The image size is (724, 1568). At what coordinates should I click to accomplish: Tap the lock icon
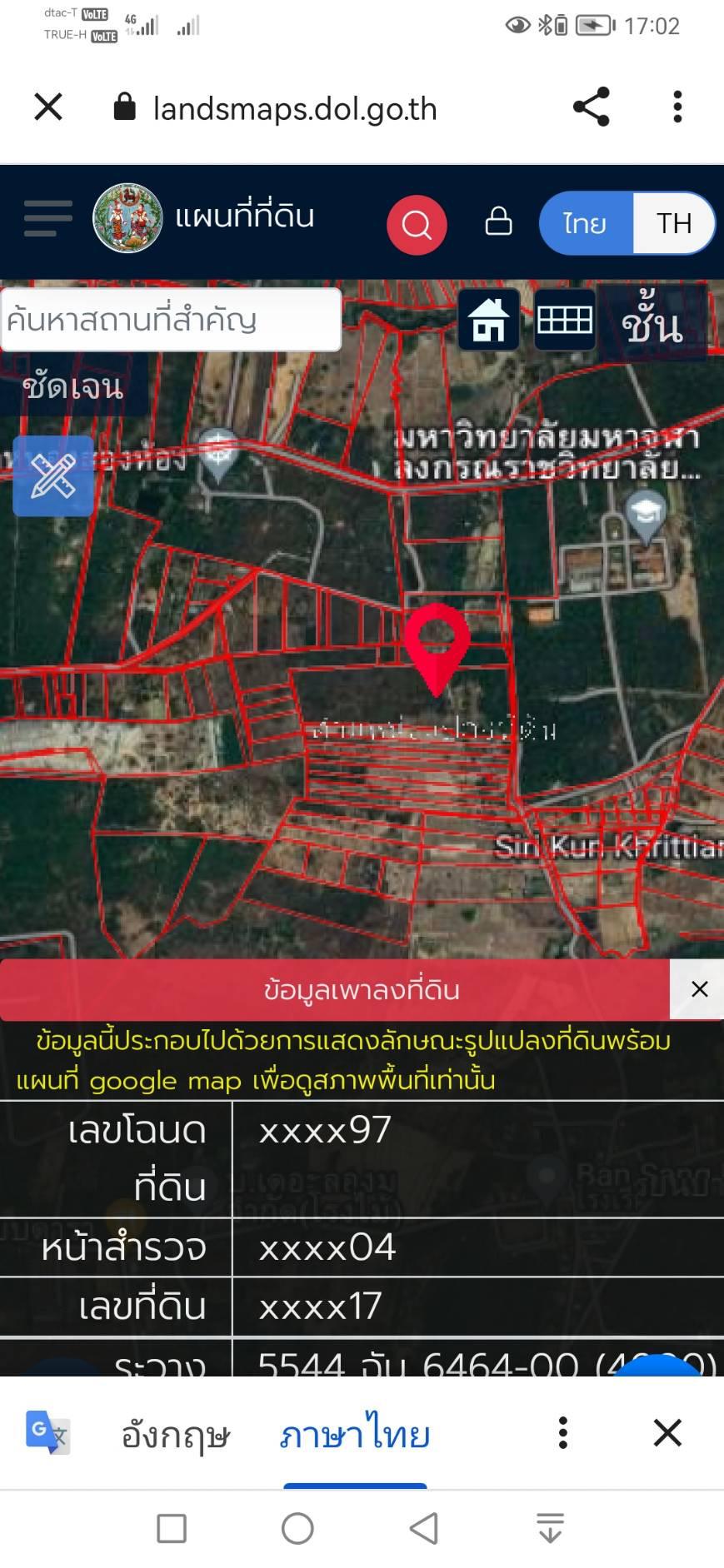point(498,222)
